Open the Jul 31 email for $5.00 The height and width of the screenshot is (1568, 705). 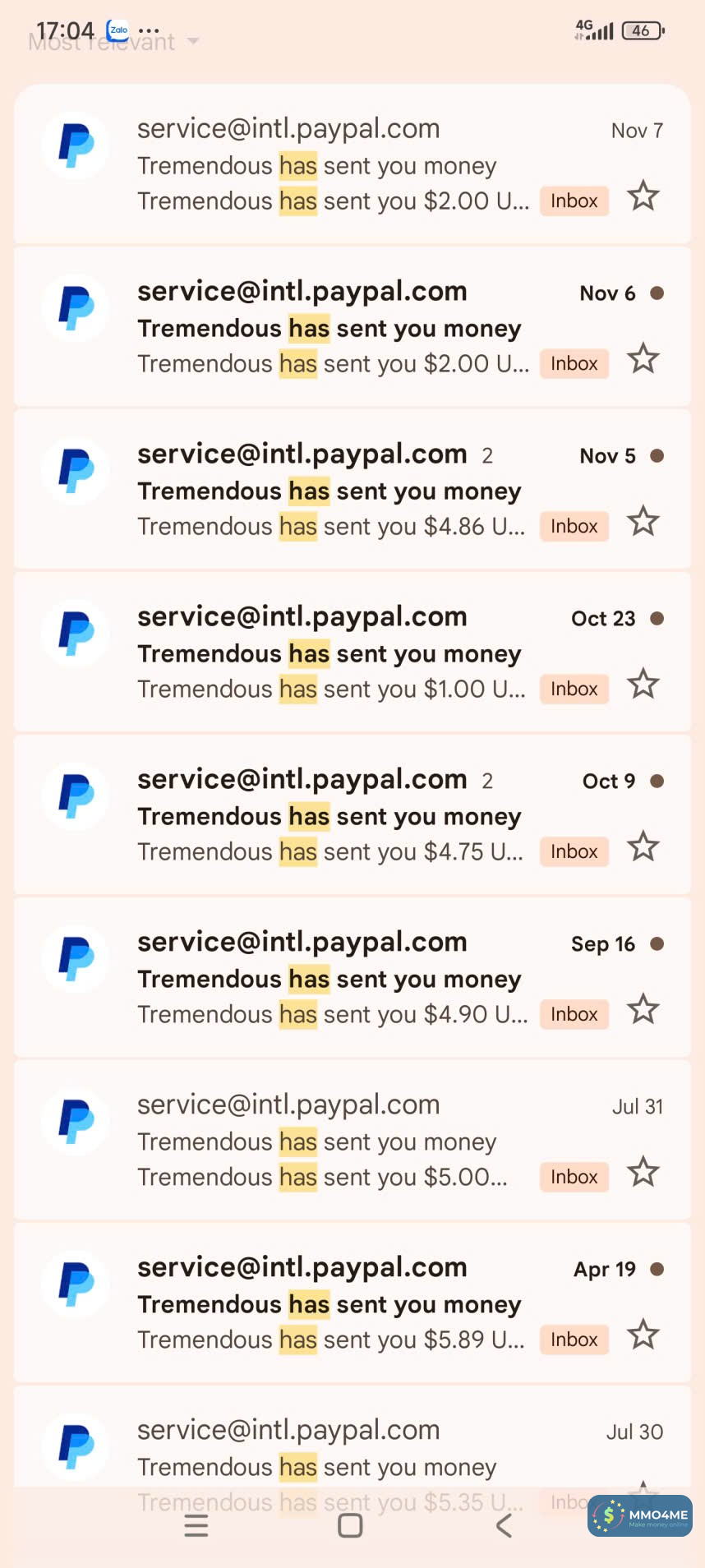(x=329, y=1141)
